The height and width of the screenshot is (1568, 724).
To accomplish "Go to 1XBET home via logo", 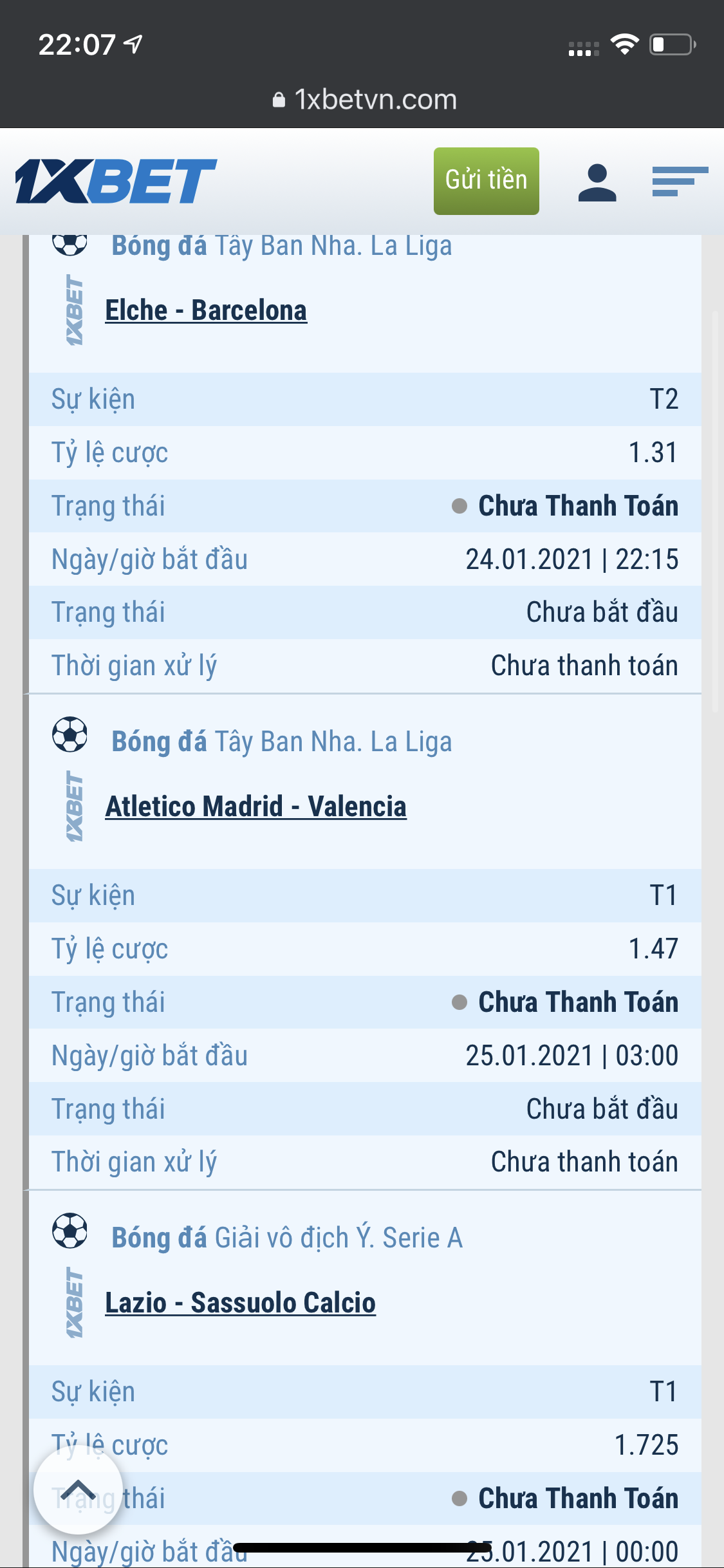I will click(x=116, y=182).
